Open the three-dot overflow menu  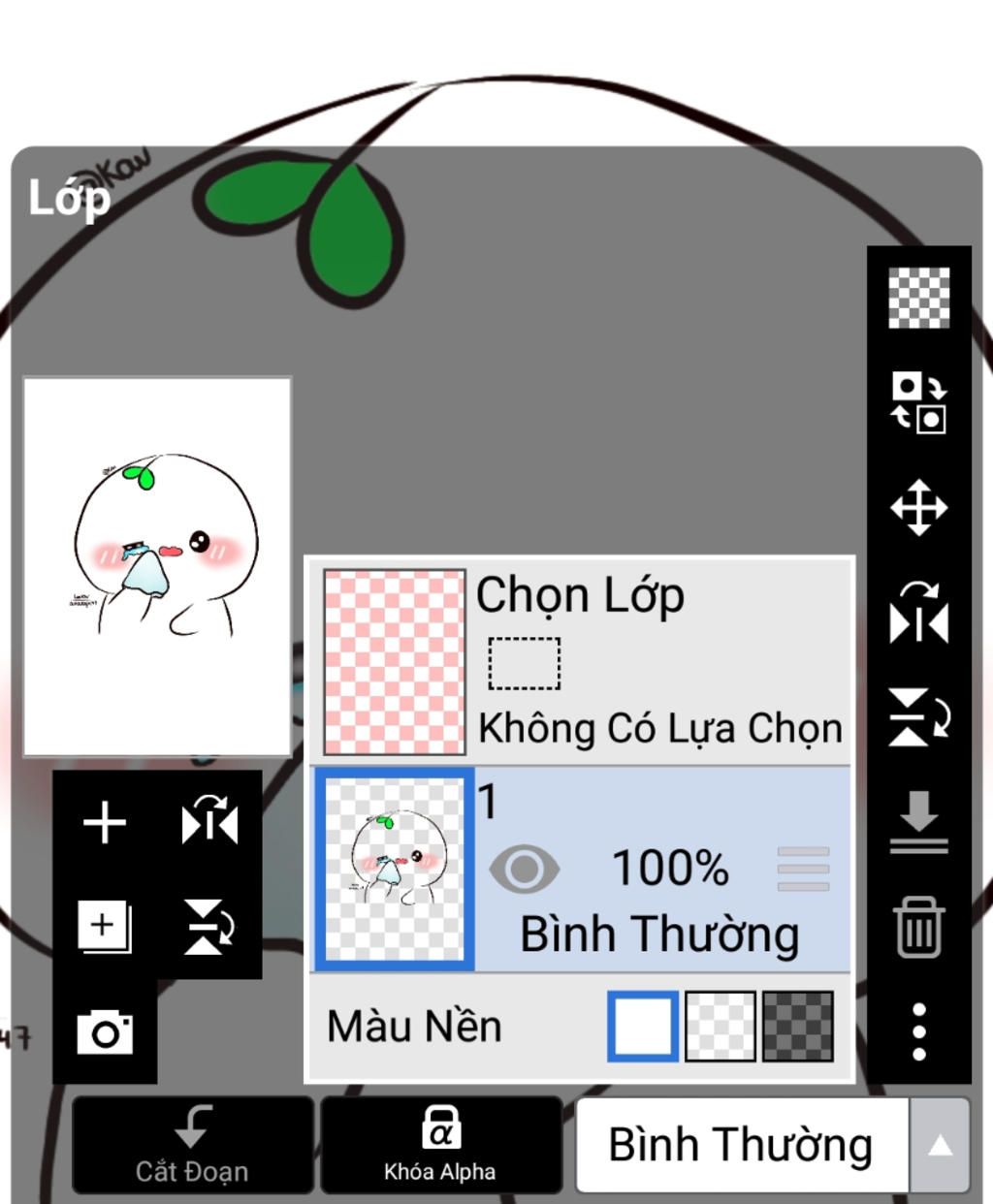[x=918, y=1031]
